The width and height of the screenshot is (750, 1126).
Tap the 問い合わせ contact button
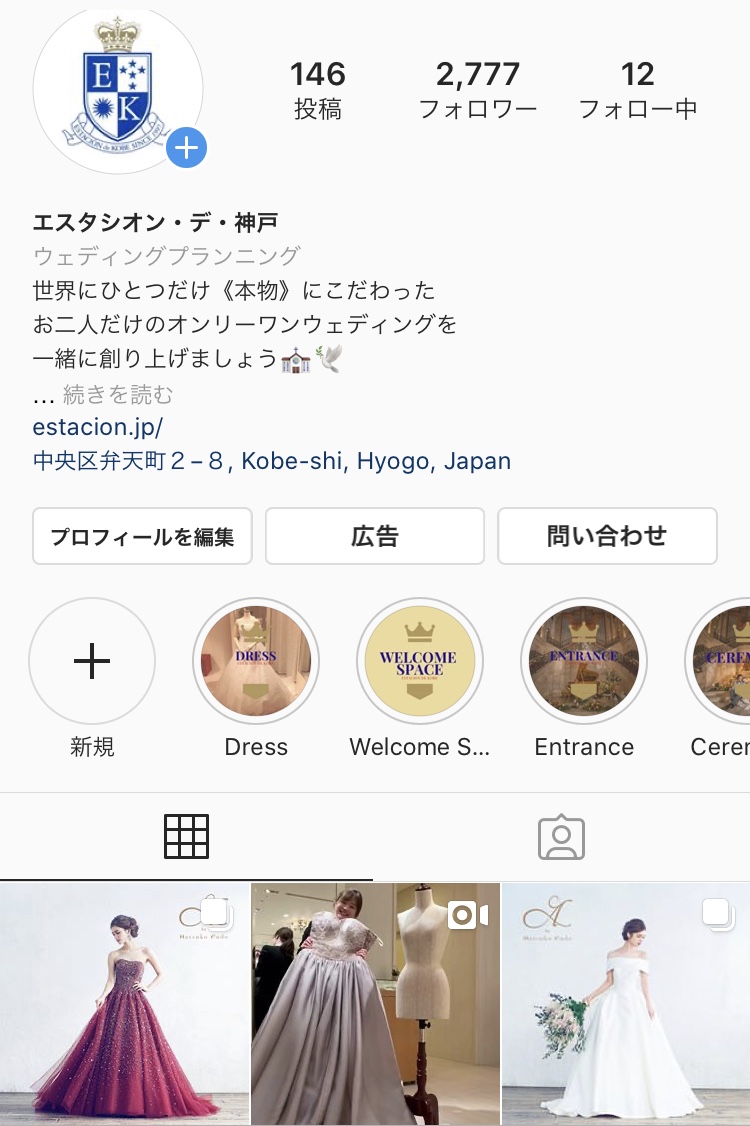click(606, 536)
